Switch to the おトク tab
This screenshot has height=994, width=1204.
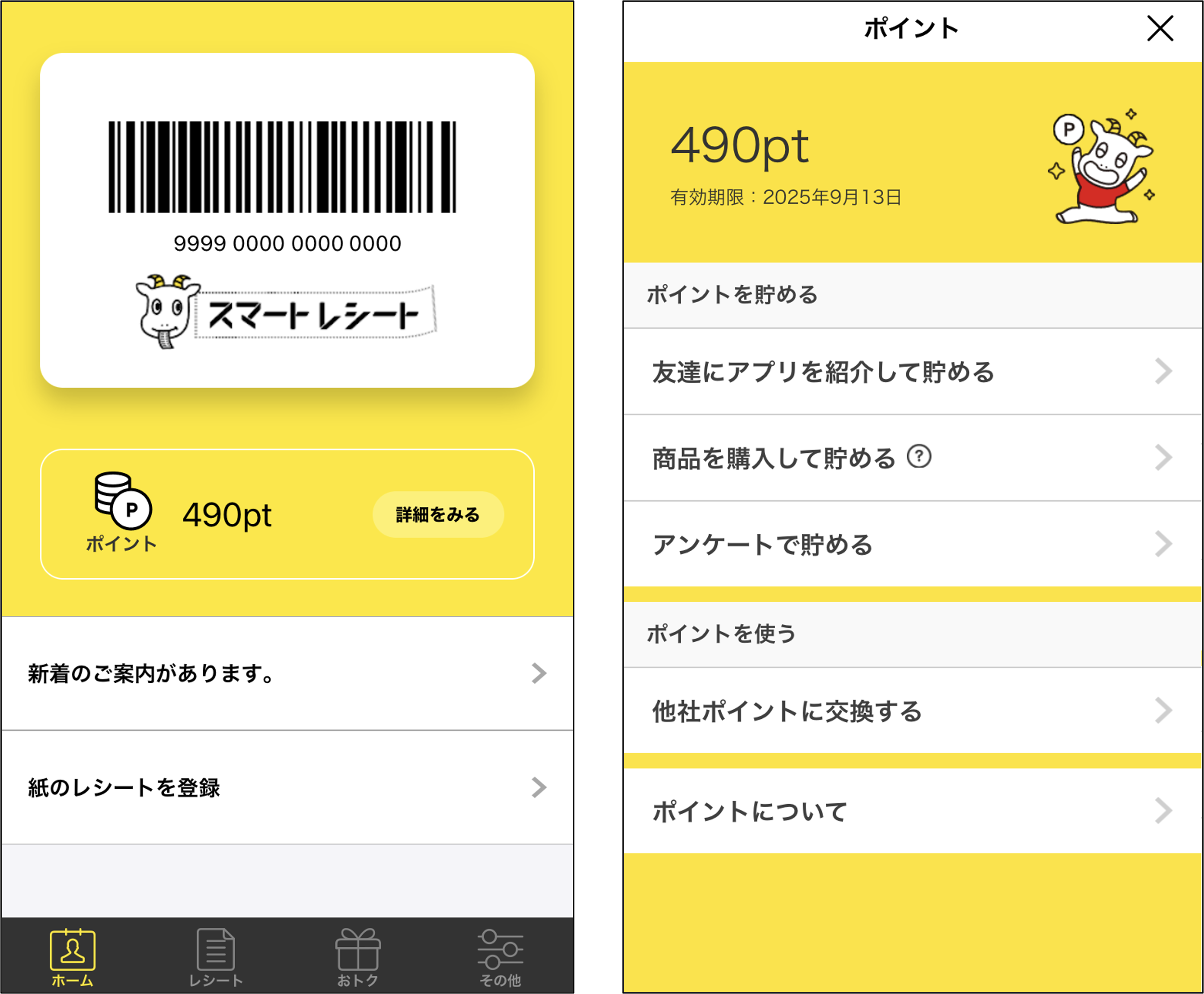pyautogui.click(x=358, y=957)
